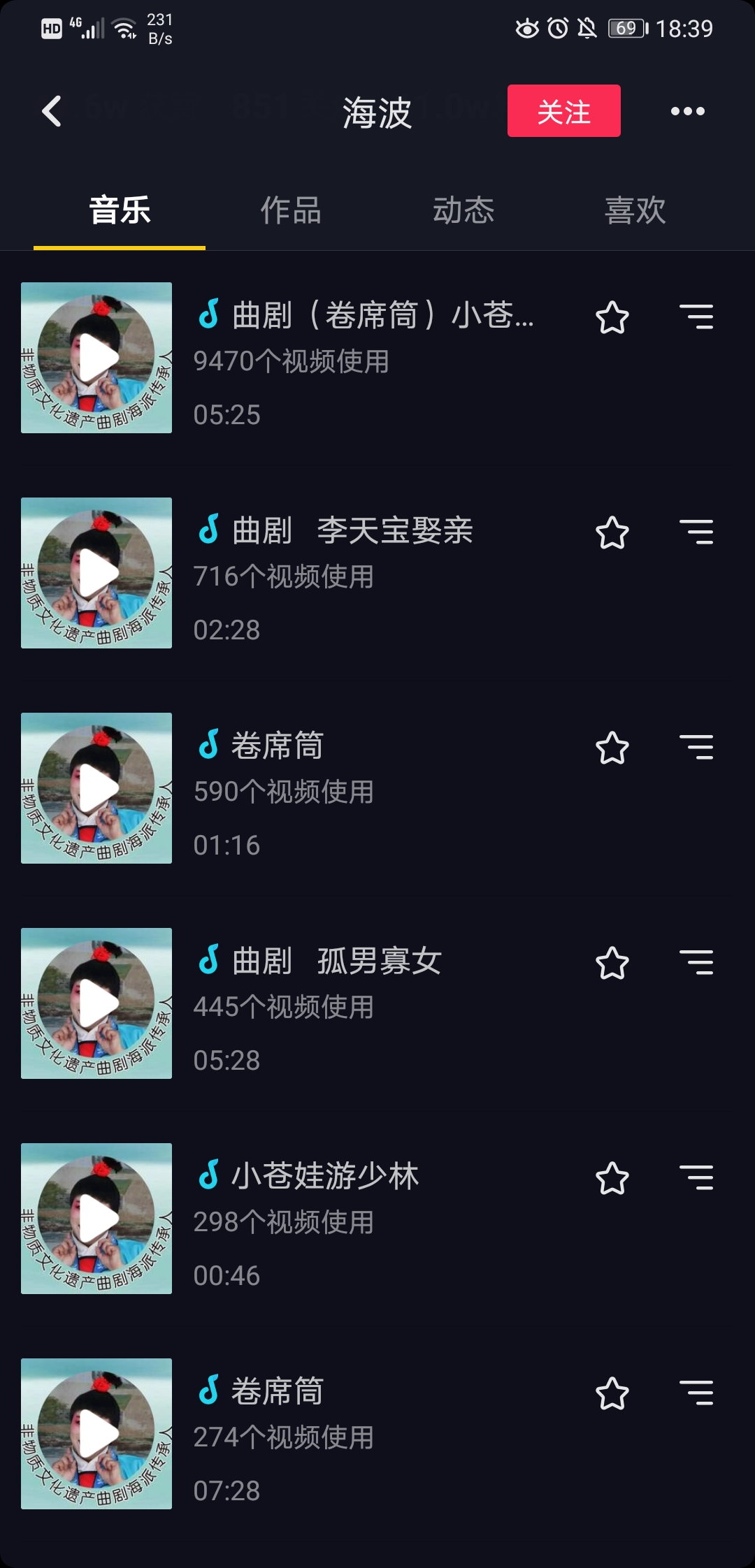Play the 590个视频使用 卷席筒 track
This screenshot has width=755, height=1568.
[x=96, y=788]
